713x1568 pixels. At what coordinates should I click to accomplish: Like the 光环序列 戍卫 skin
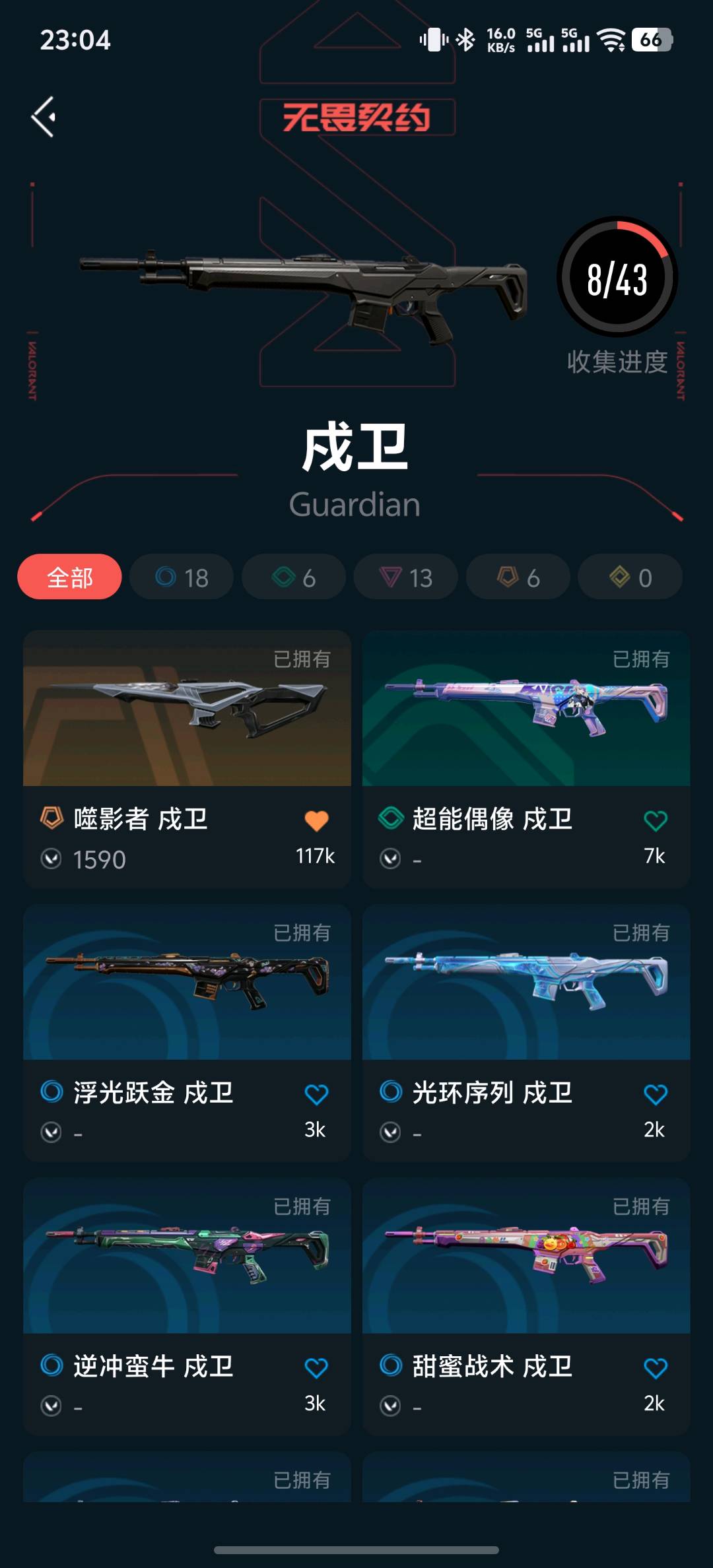[655, 1095]
